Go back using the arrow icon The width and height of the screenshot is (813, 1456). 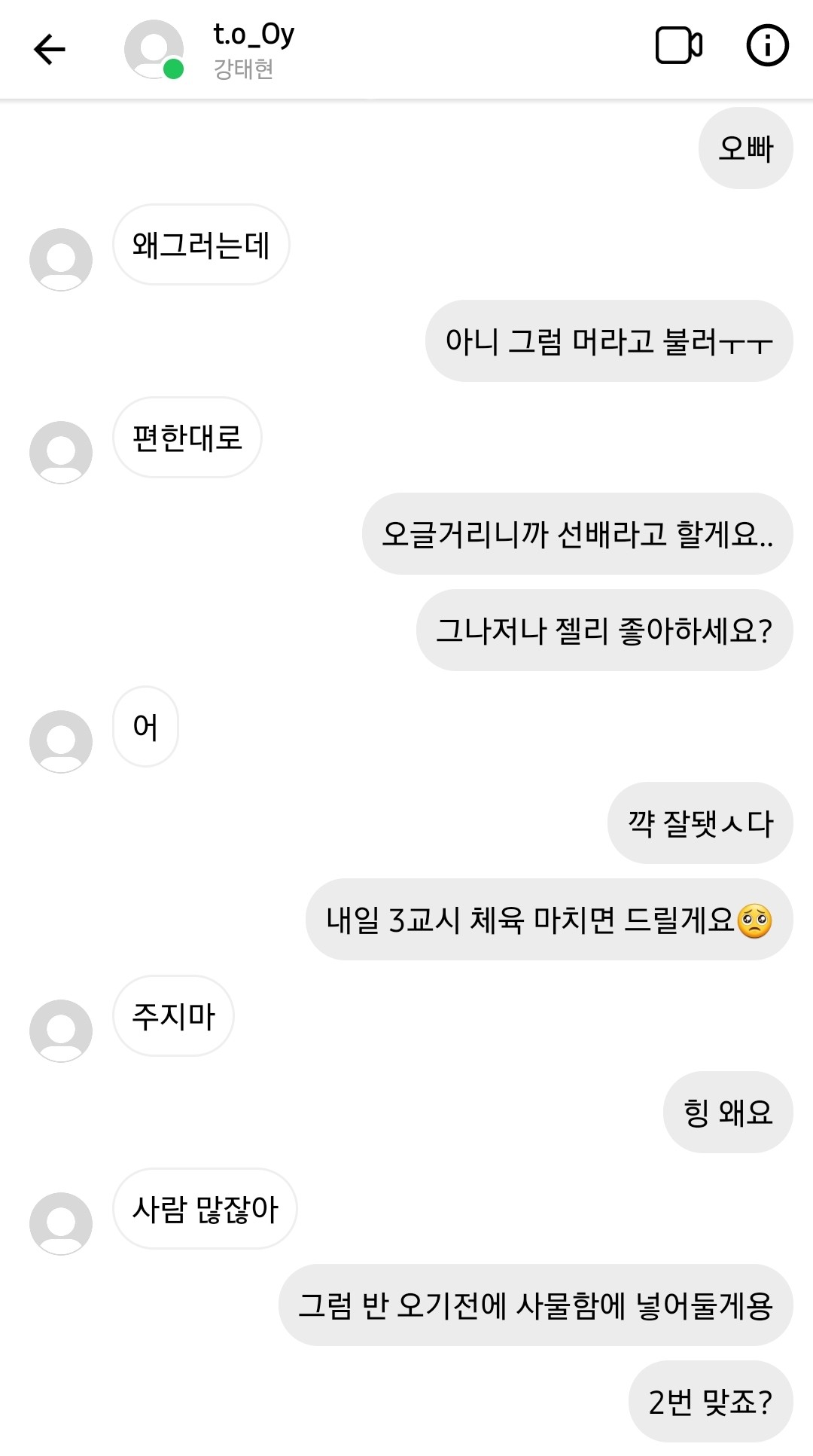click(50, 50)
